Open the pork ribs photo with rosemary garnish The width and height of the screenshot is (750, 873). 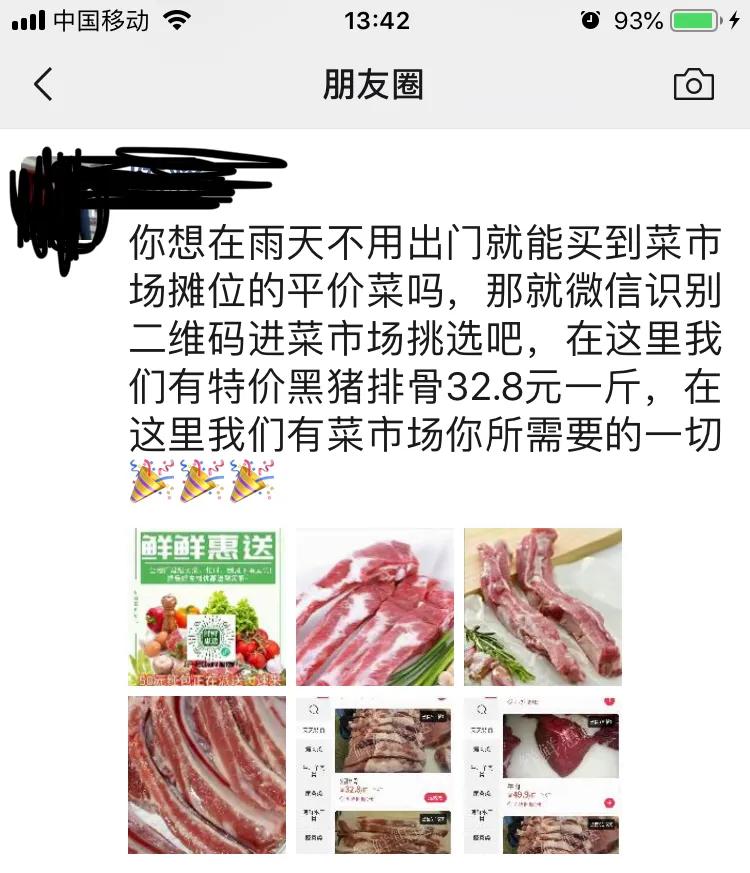click(543, 604)
